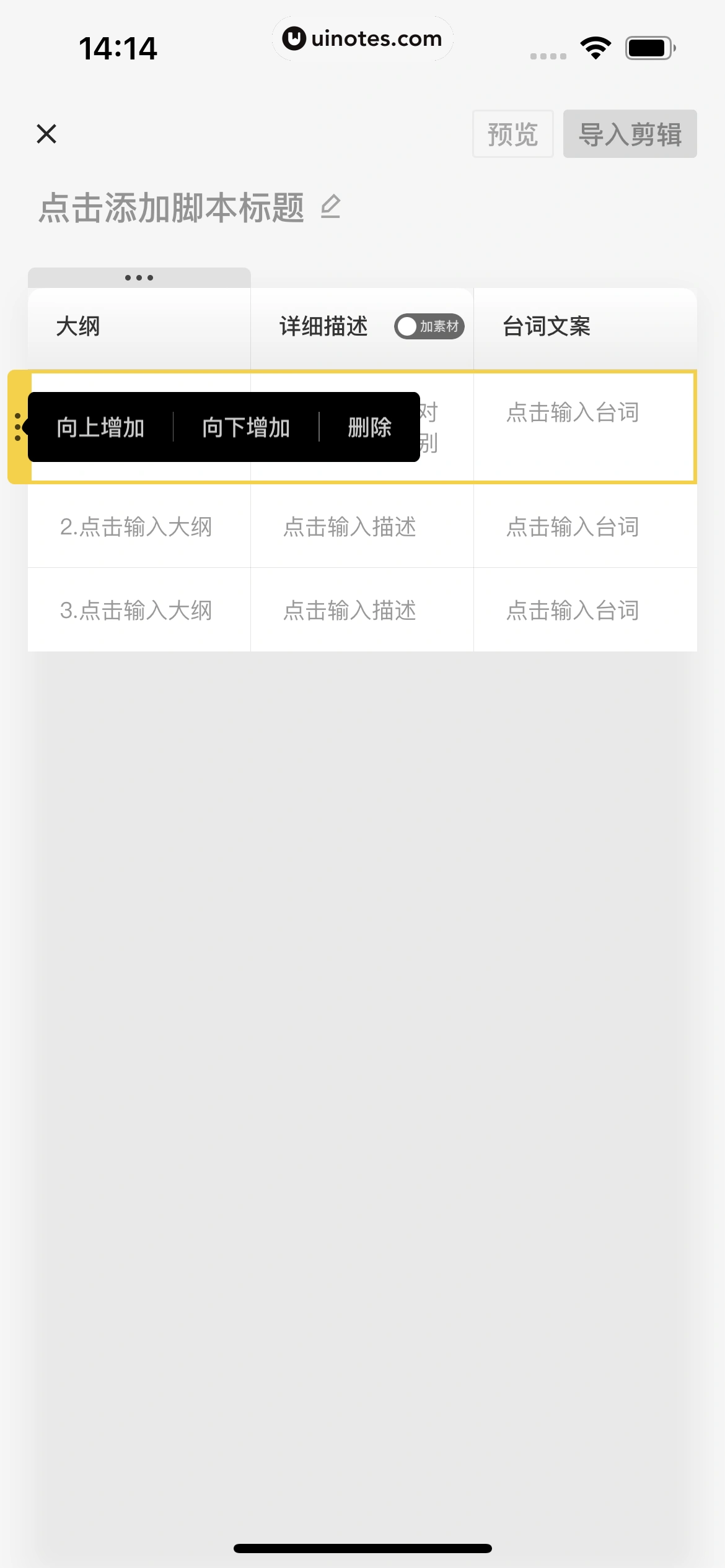This screenshot has height=1568, width=725.
Task: Close the script editor with the X icon
Action: (46, 134)
